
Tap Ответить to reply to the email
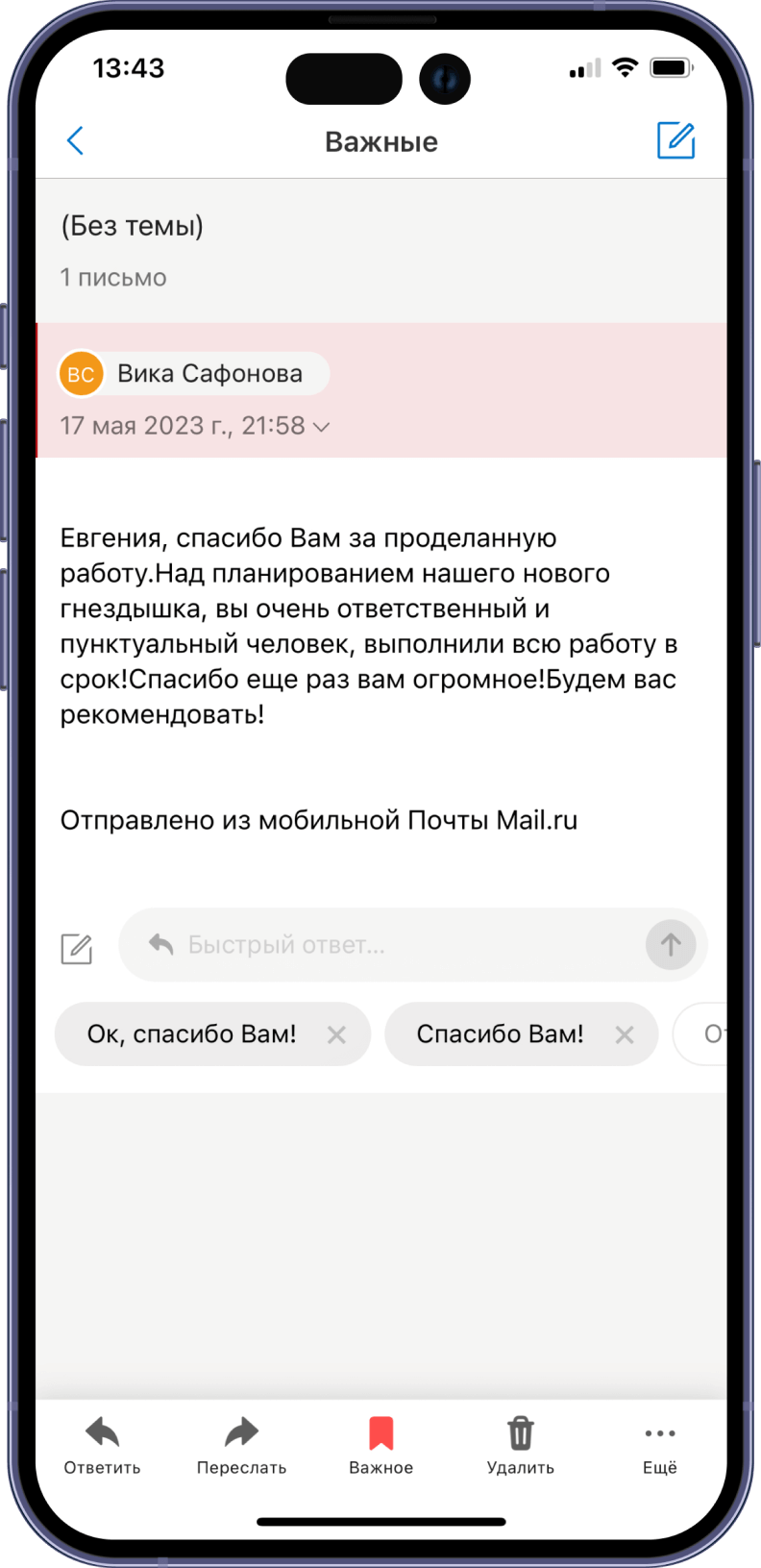pyautogui.click(x=102, y=1445)
